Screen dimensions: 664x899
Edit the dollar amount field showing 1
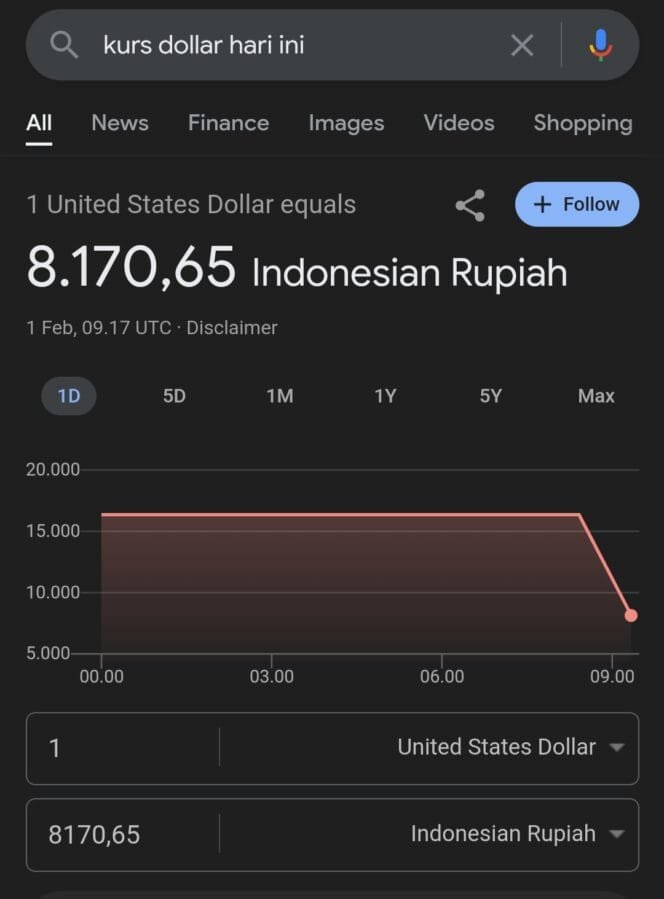tap(120, 747)
